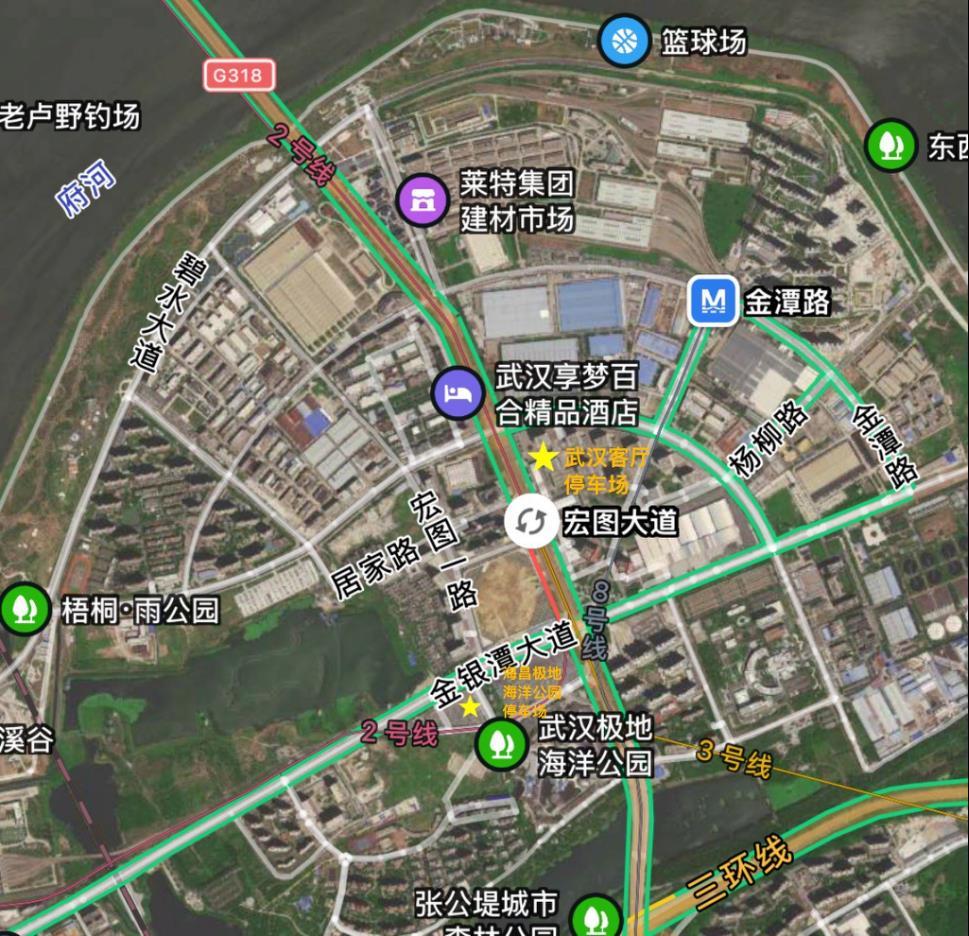The image size is (969, 936).
Task: Open the starred 武汉客厅停车场 parking marker
Action: (x=543, y=458)
